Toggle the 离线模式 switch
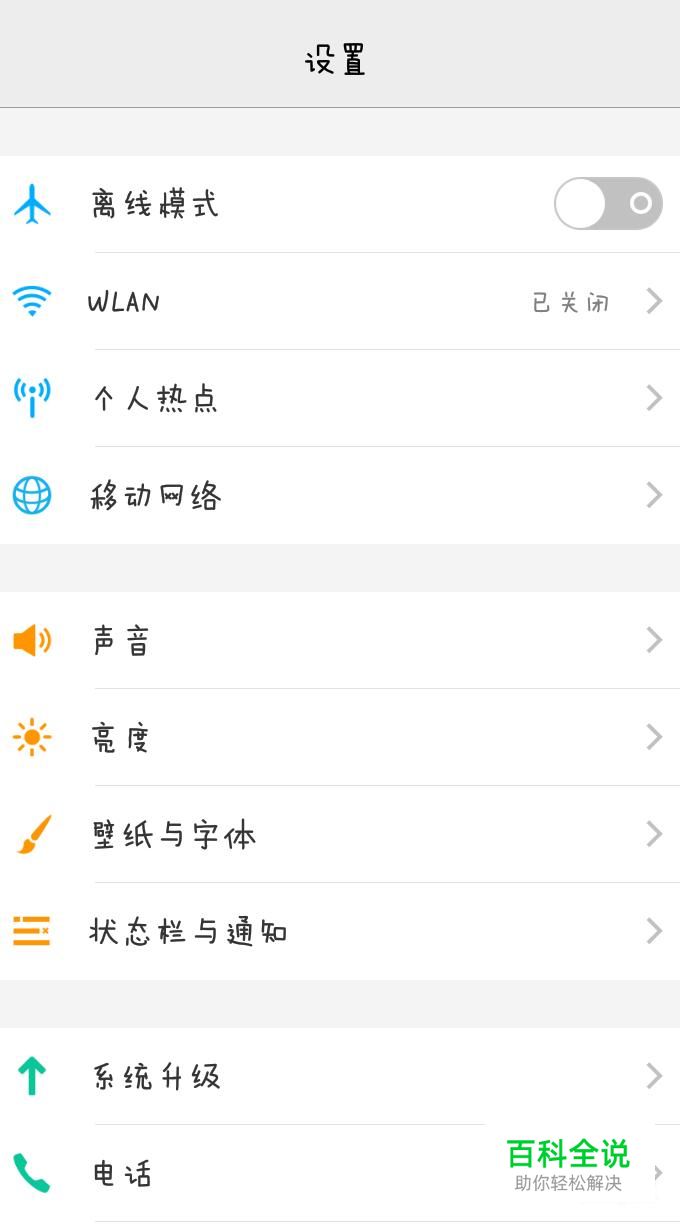The width and height of the screenshot is (680, 1227). coord(608,204)
